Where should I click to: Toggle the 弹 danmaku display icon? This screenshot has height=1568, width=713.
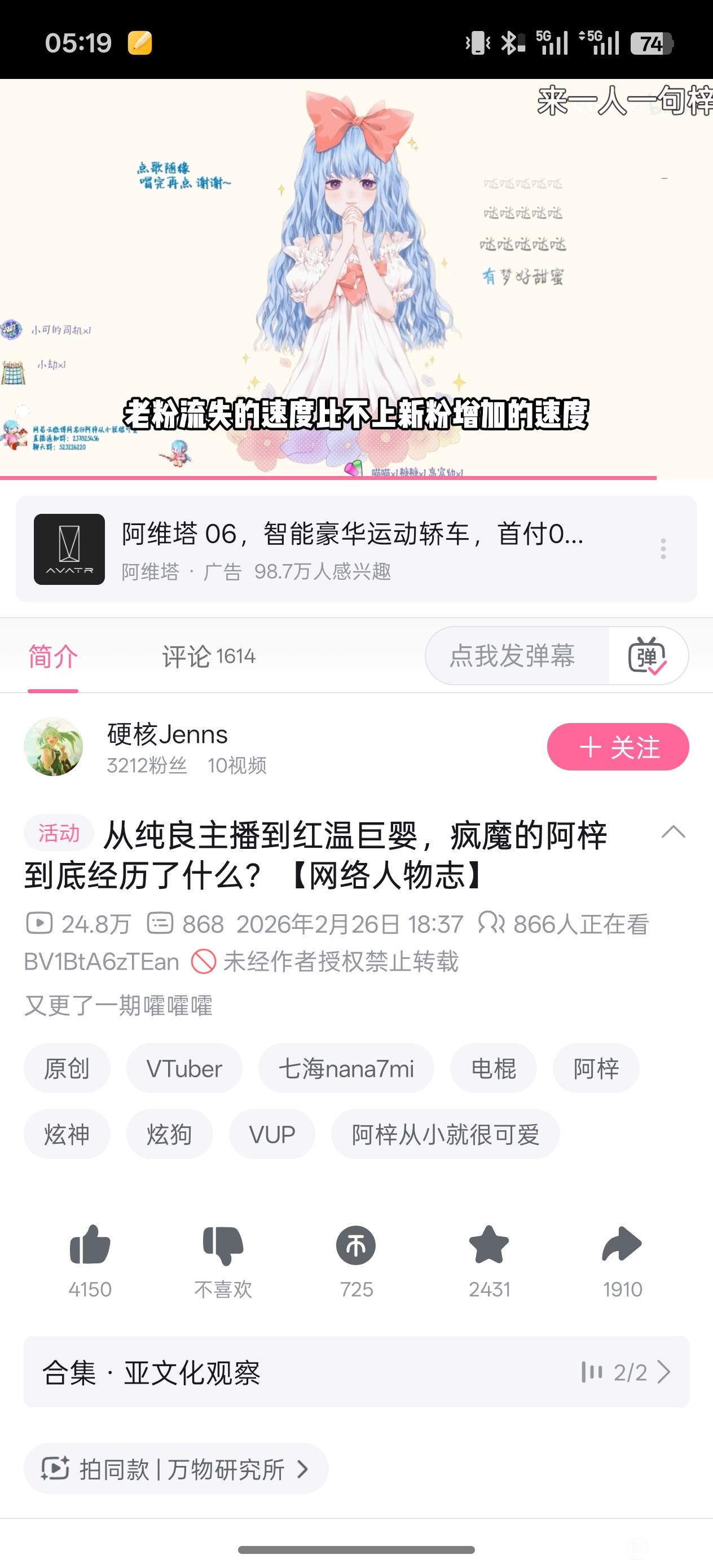[647, 655]
